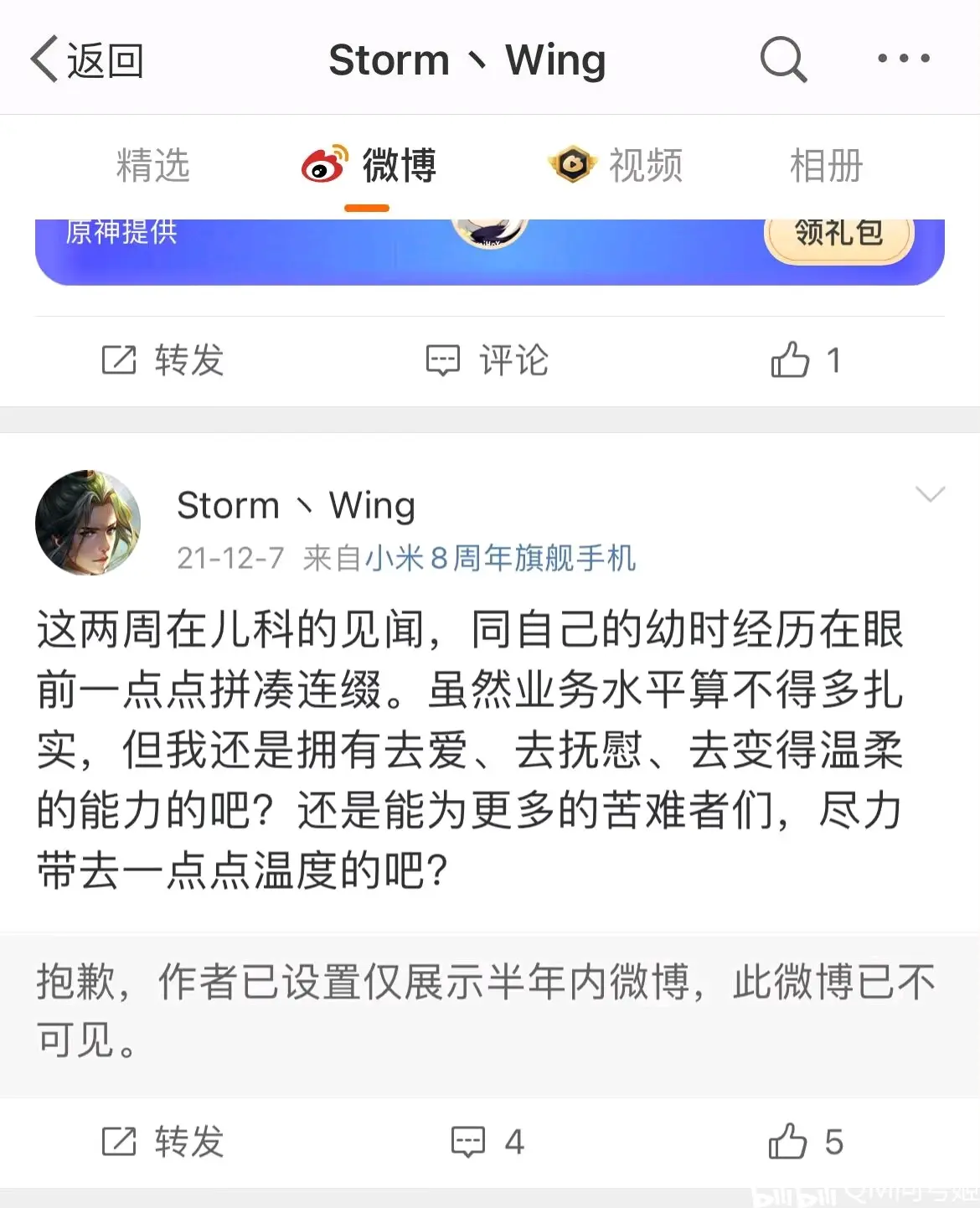
Task: Switch to the 精选 tab
Action: point(152,165)
